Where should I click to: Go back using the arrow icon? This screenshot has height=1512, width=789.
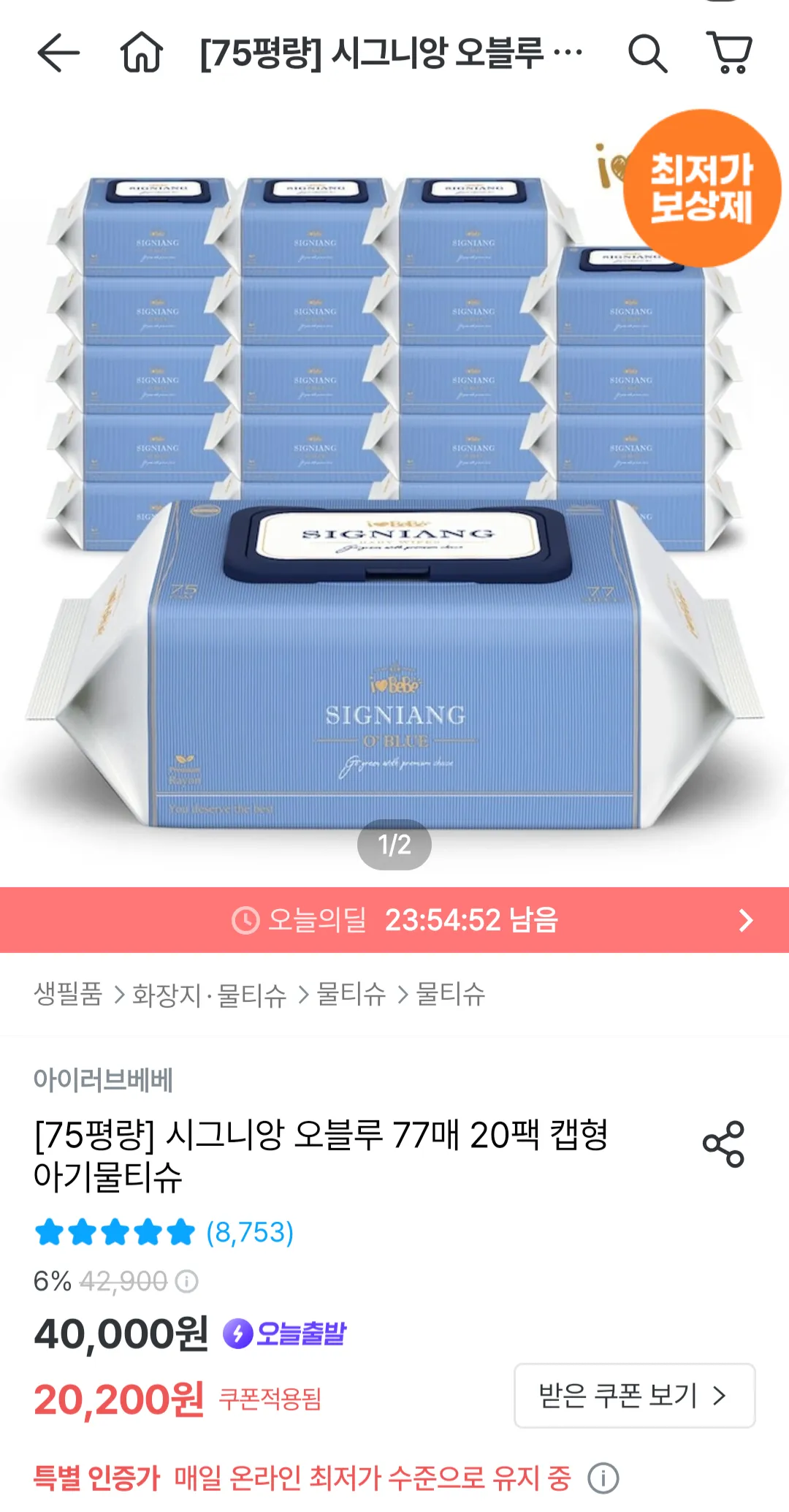click(x=58, y=53)
